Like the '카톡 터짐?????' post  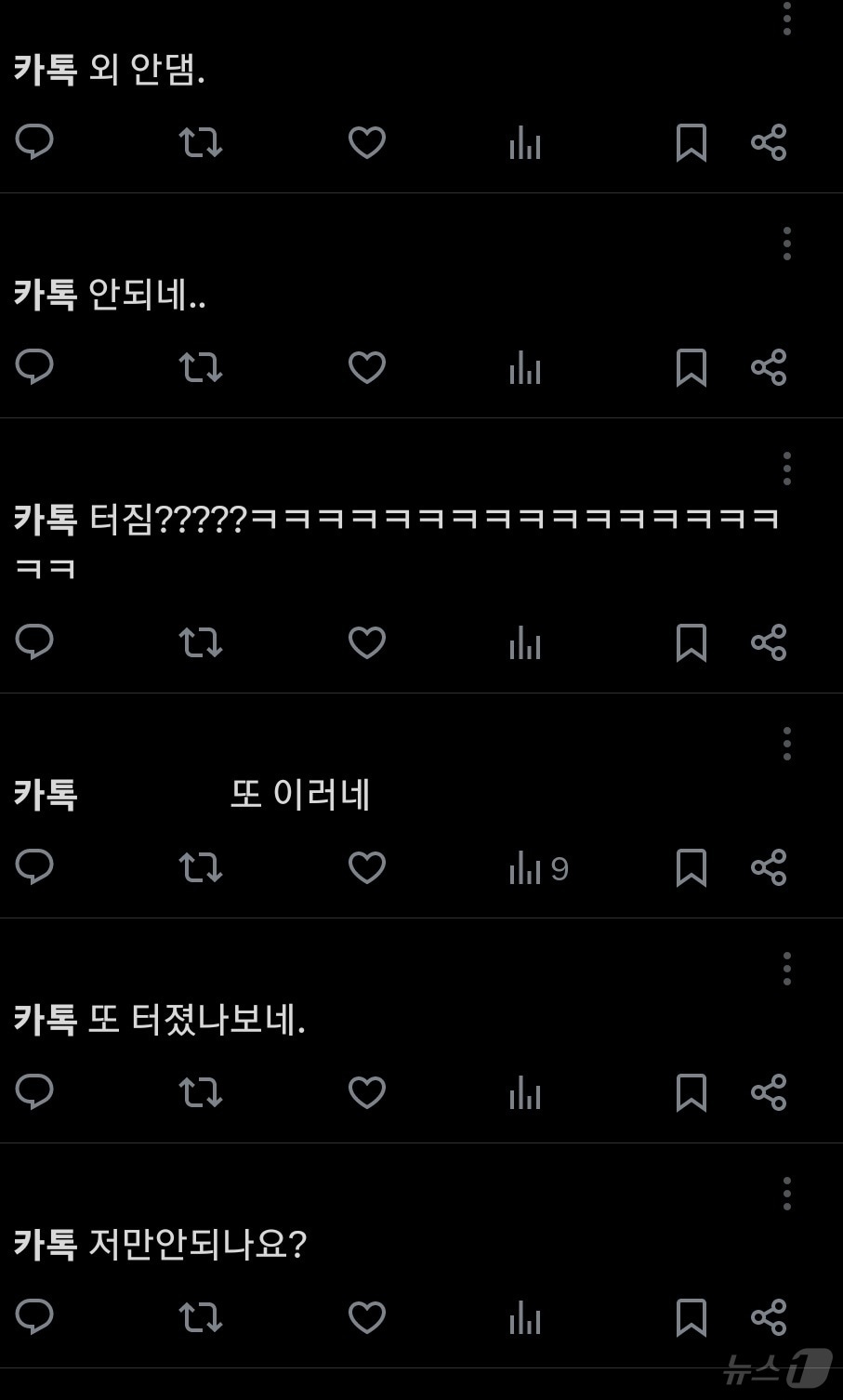click(367, 642)
